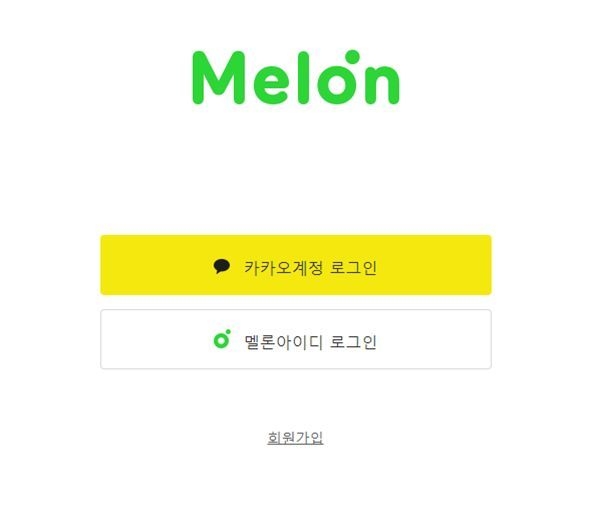Viewport: 600px width, 528px height.
Task: Open the sign-up link (회원가입)
Action: click(295, 438)
